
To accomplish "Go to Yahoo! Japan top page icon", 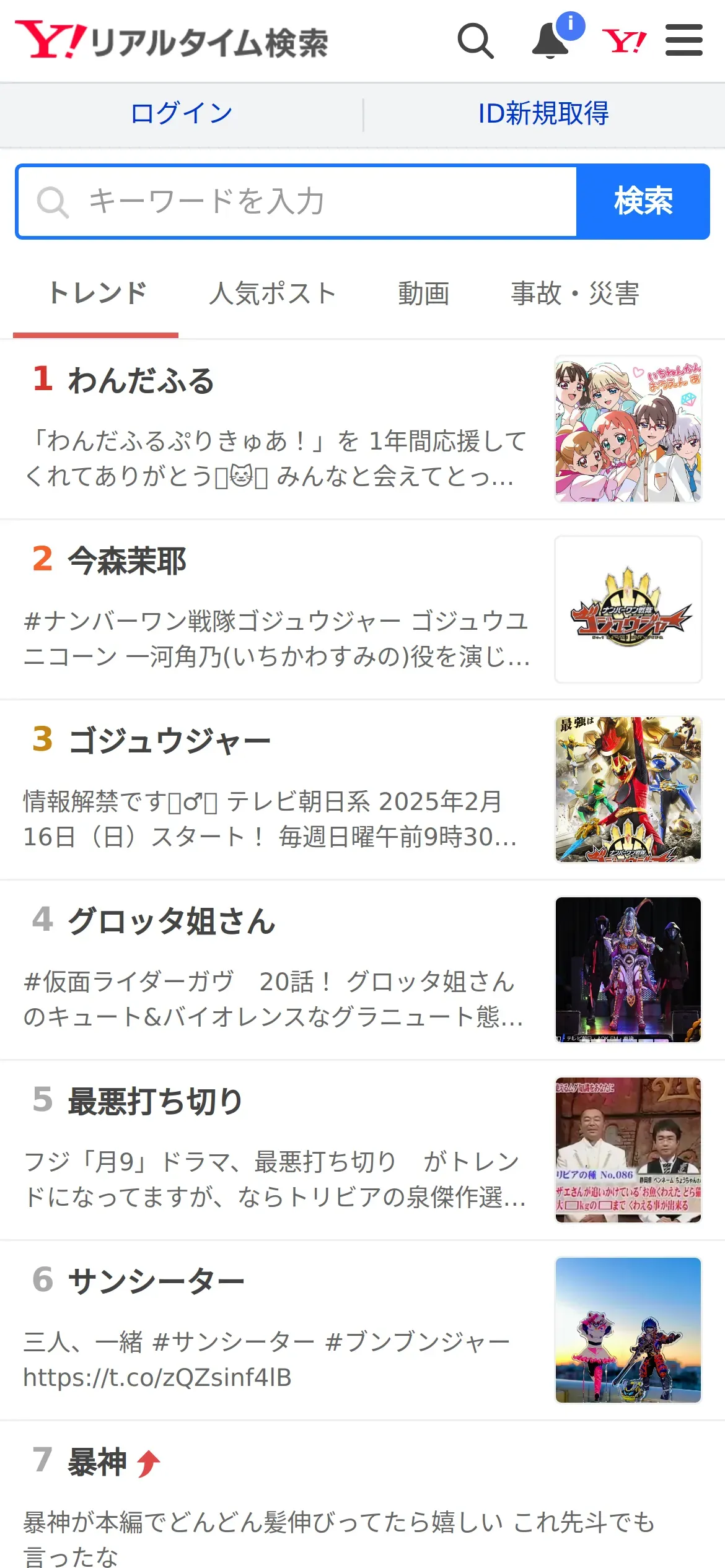I will click(x=624, y=41).
